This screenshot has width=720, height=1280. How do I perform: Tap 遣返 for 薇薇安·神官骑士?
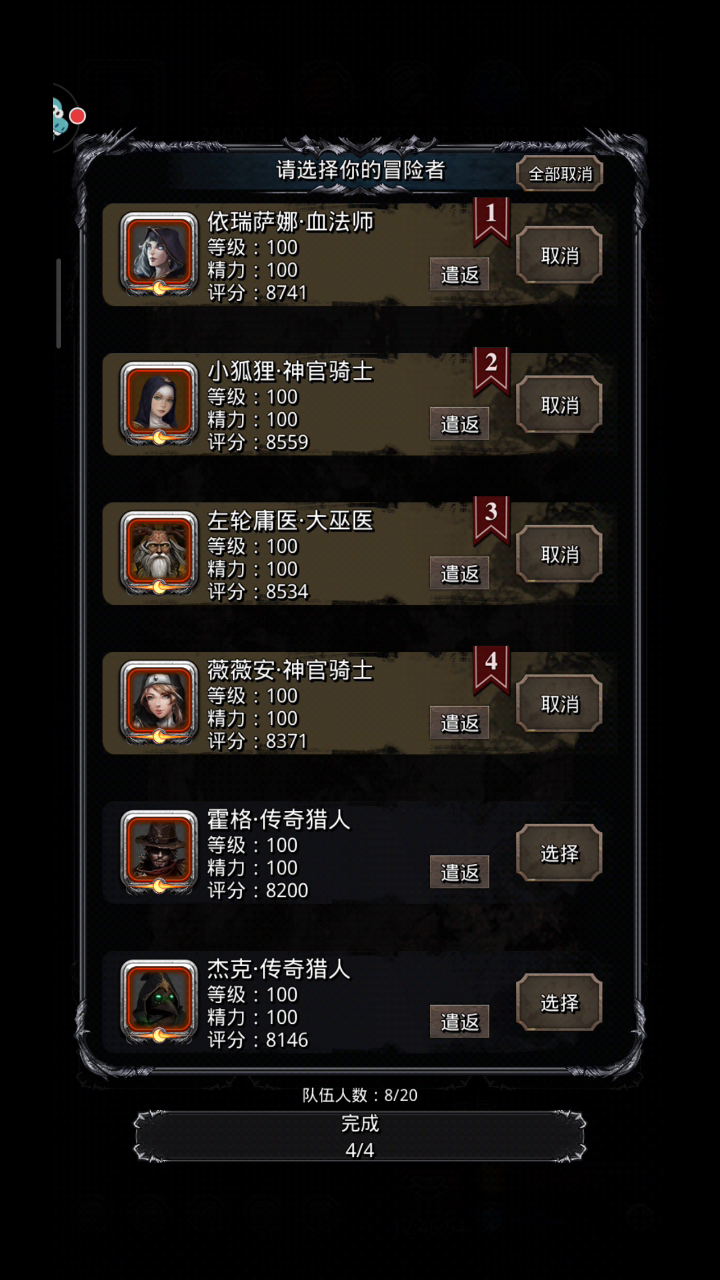(x=460, y=722)
